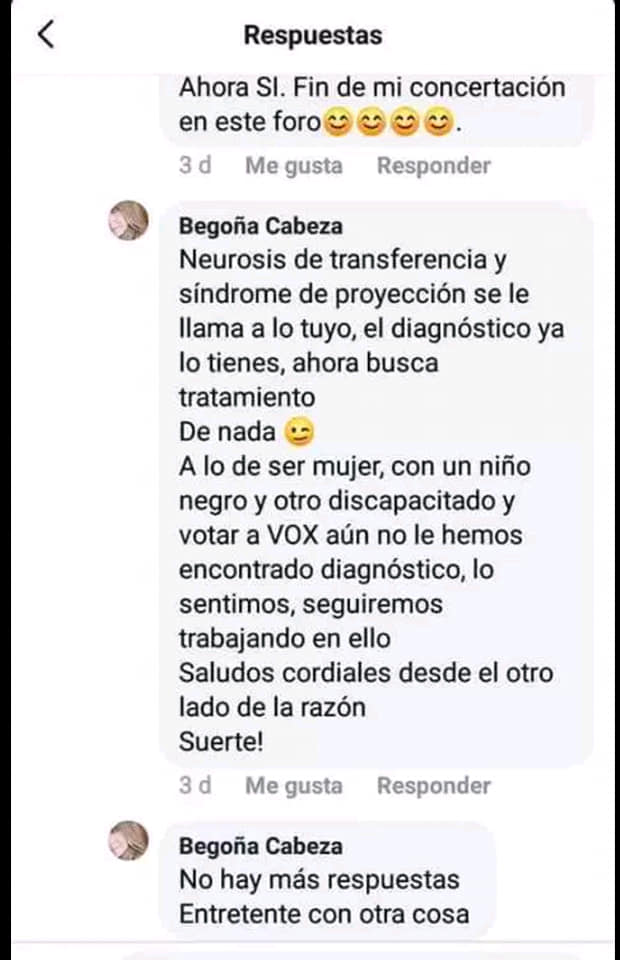This screenshot has height=960, width=620.
Task: Reply to the 'concertación en este foro' comment
Action: 433,166
